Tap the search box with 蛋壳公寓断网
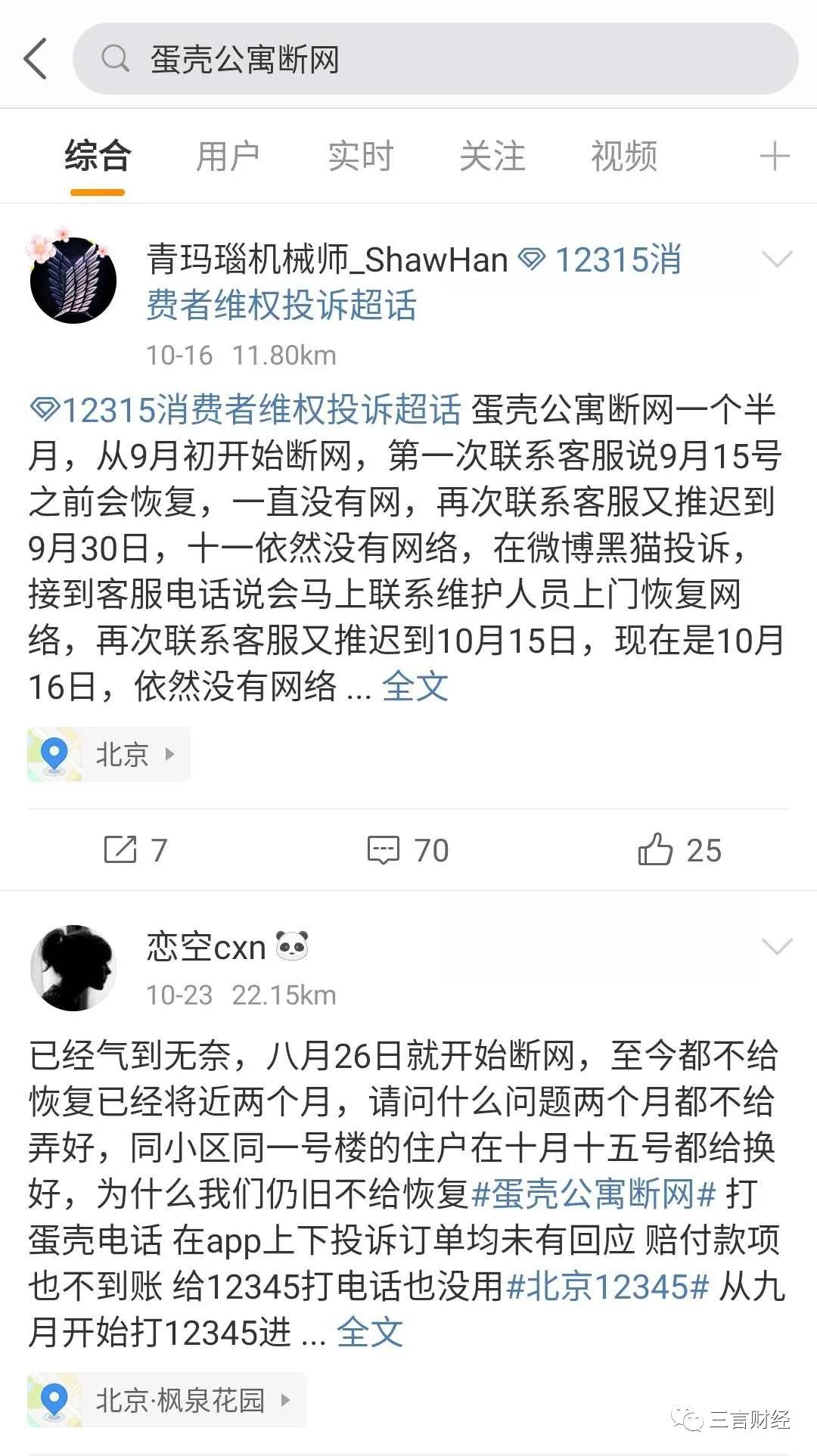 click(435, 59)
